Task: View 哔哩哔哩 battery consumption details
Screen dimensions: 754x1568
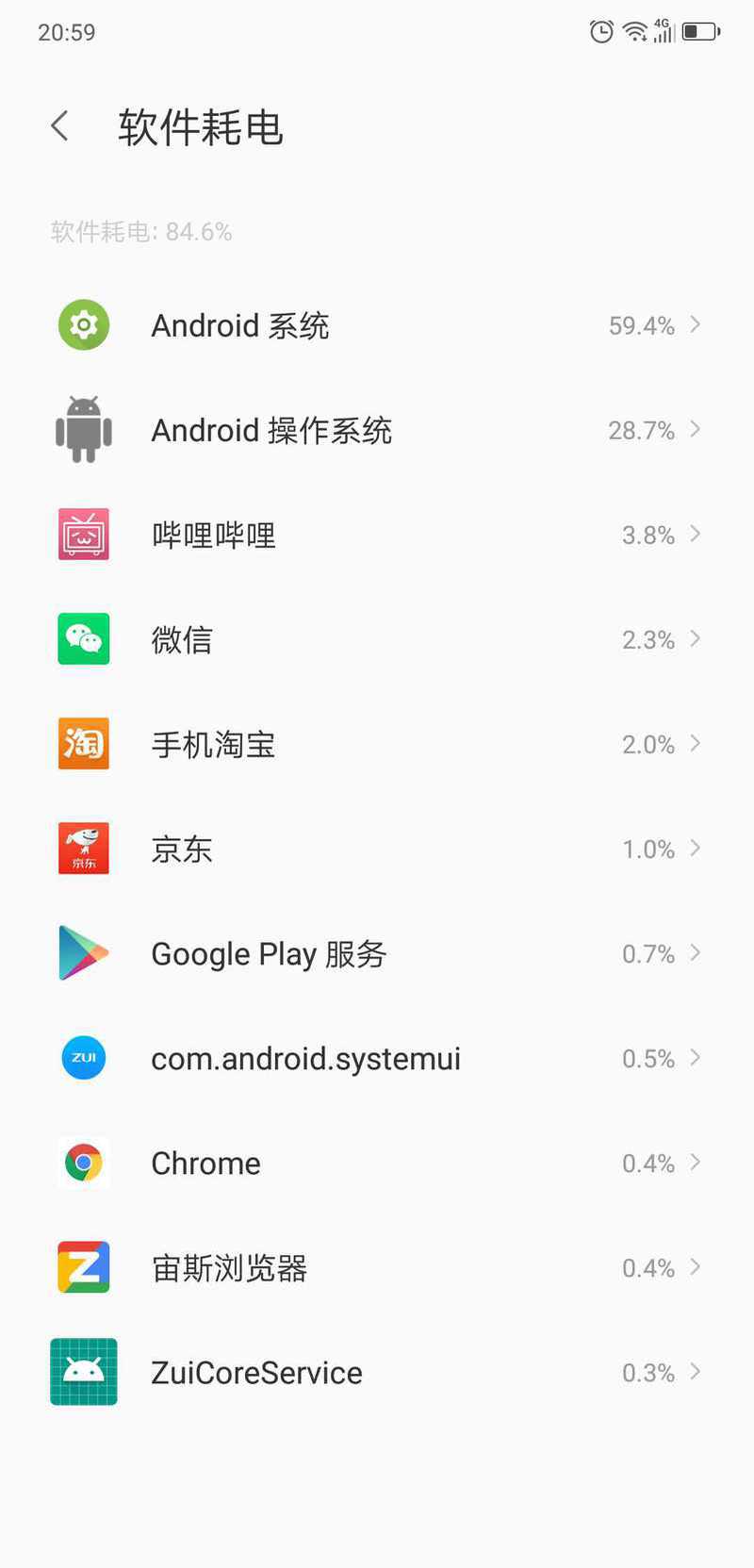Action: tap(377, 535)
